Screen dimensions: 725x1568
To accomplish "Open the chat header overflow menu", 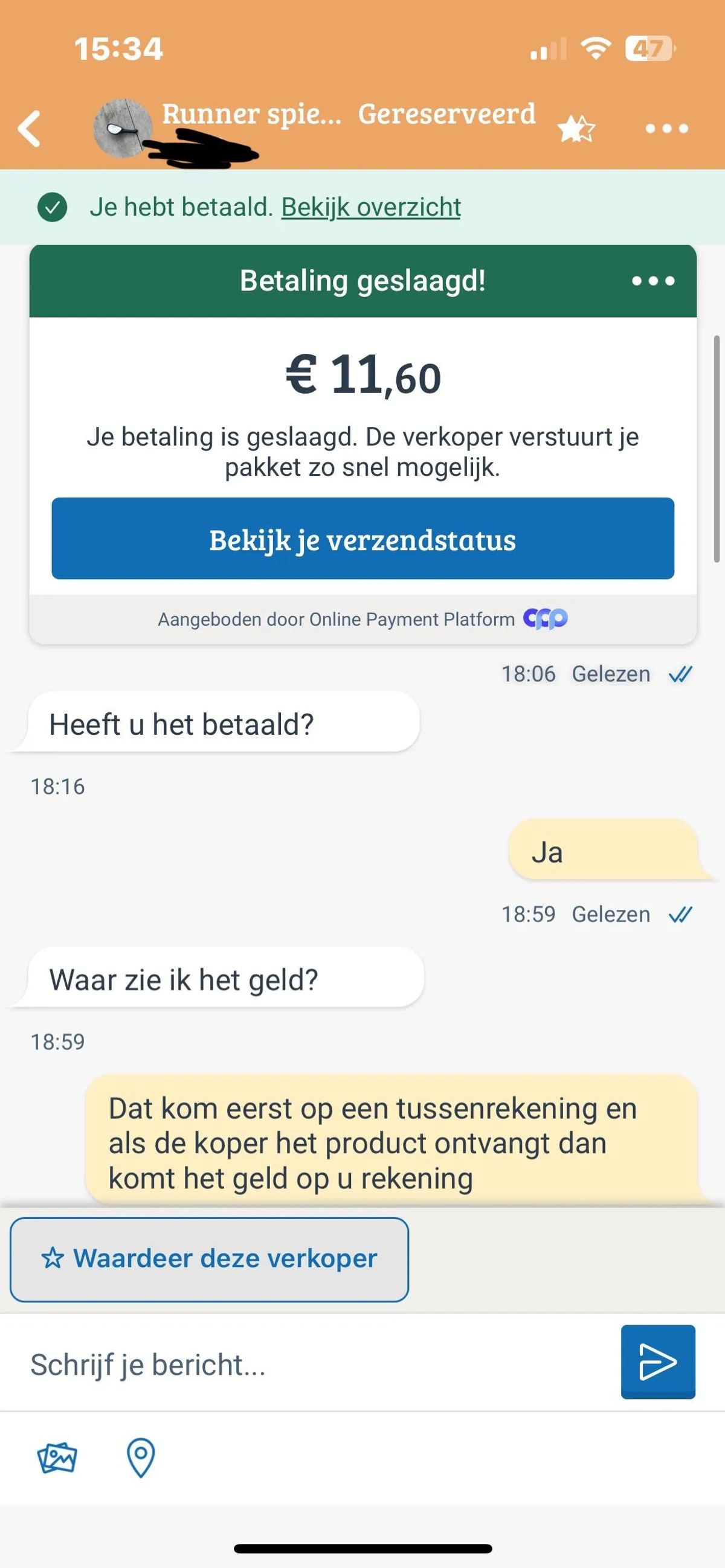I will coord(666,129).
